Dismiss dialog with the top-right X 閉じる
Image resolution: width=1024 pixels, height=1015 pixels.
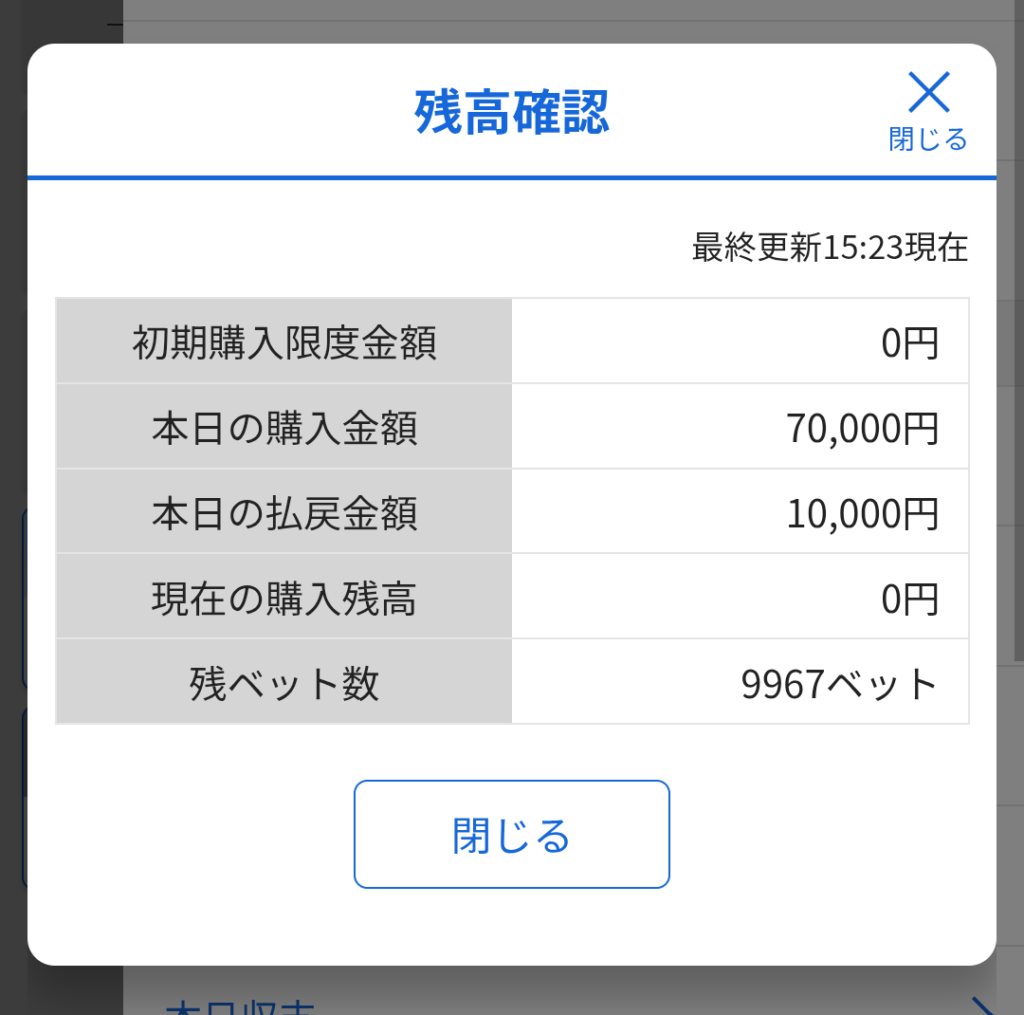point(928,110)
